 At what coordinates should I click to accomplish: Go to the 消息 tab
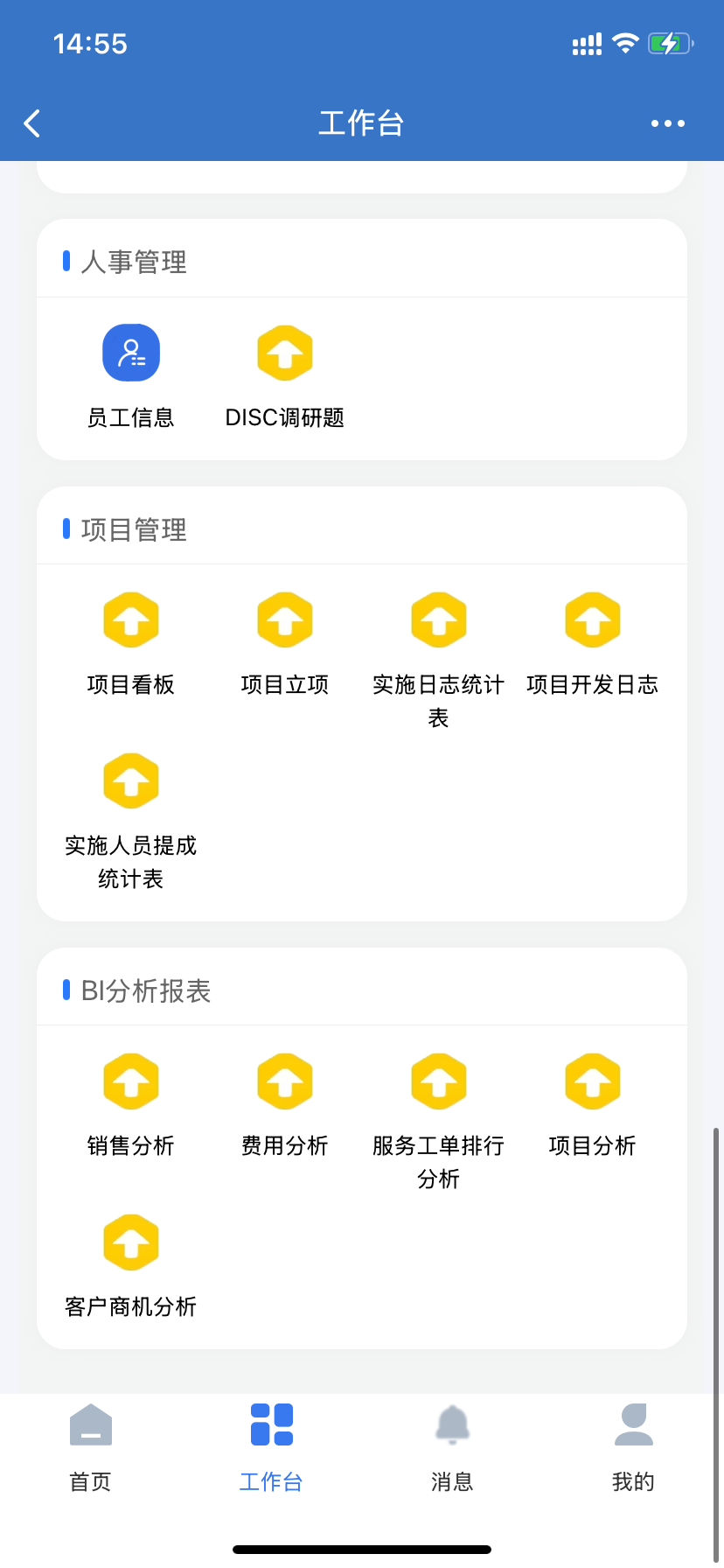[x=453, y=1445]
